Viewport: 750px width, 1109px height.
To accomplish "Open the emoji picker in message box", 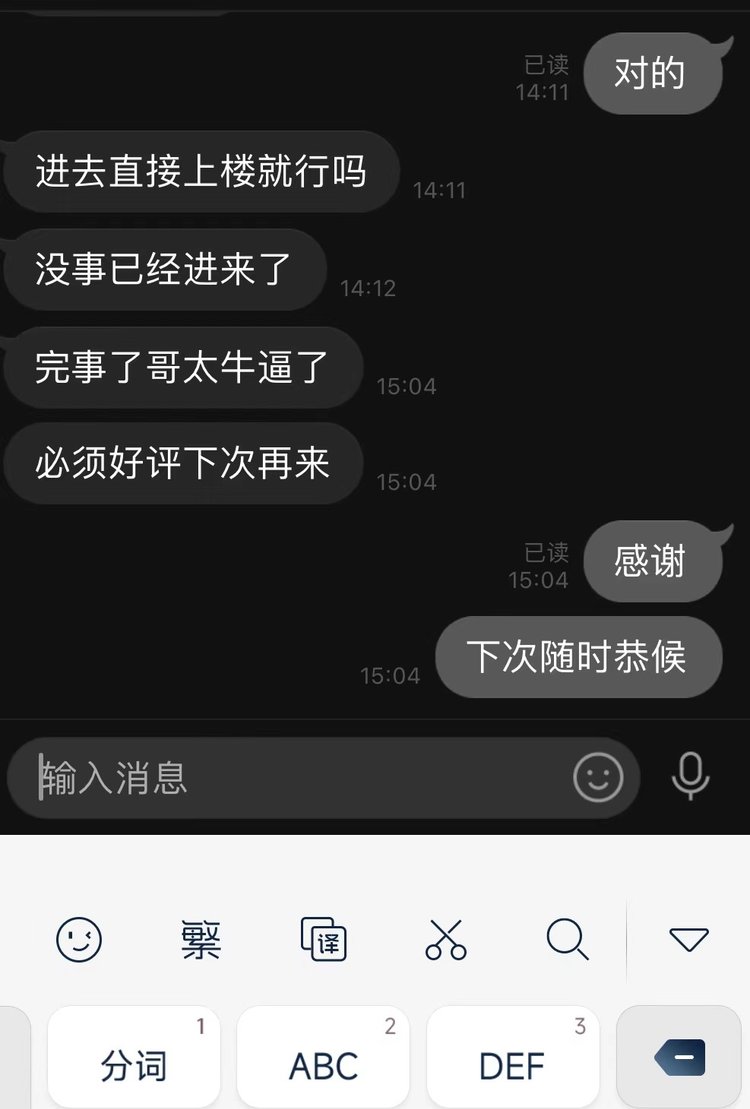I will point(598,777).
